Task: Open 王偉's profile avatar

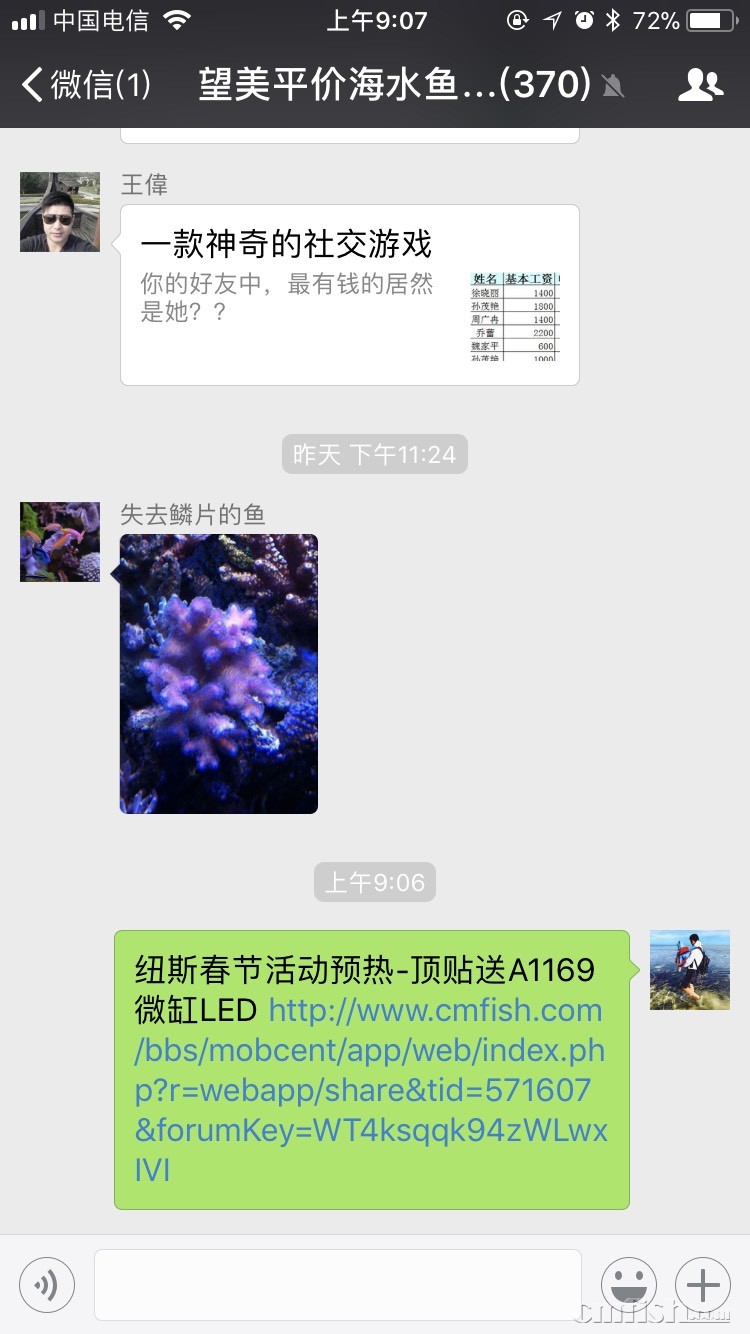Action: coord(60,212)
